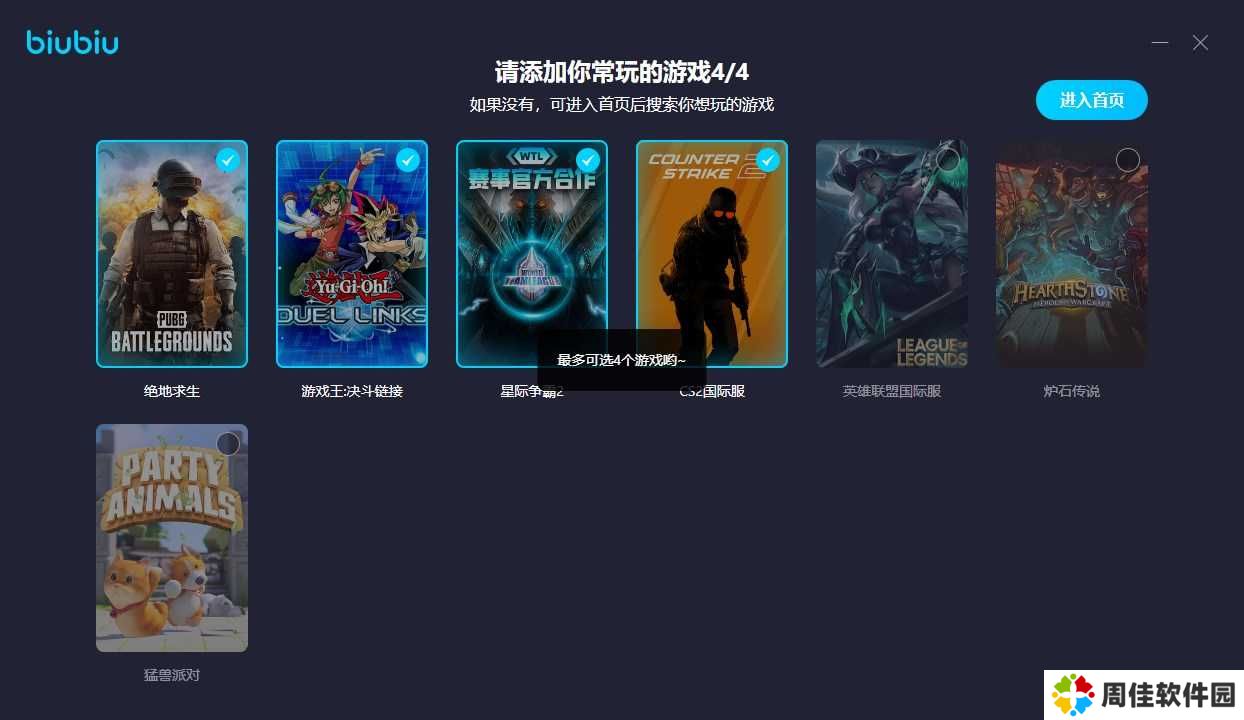Close the biubiu window
1244x720 pixels.
(1200, 42)
